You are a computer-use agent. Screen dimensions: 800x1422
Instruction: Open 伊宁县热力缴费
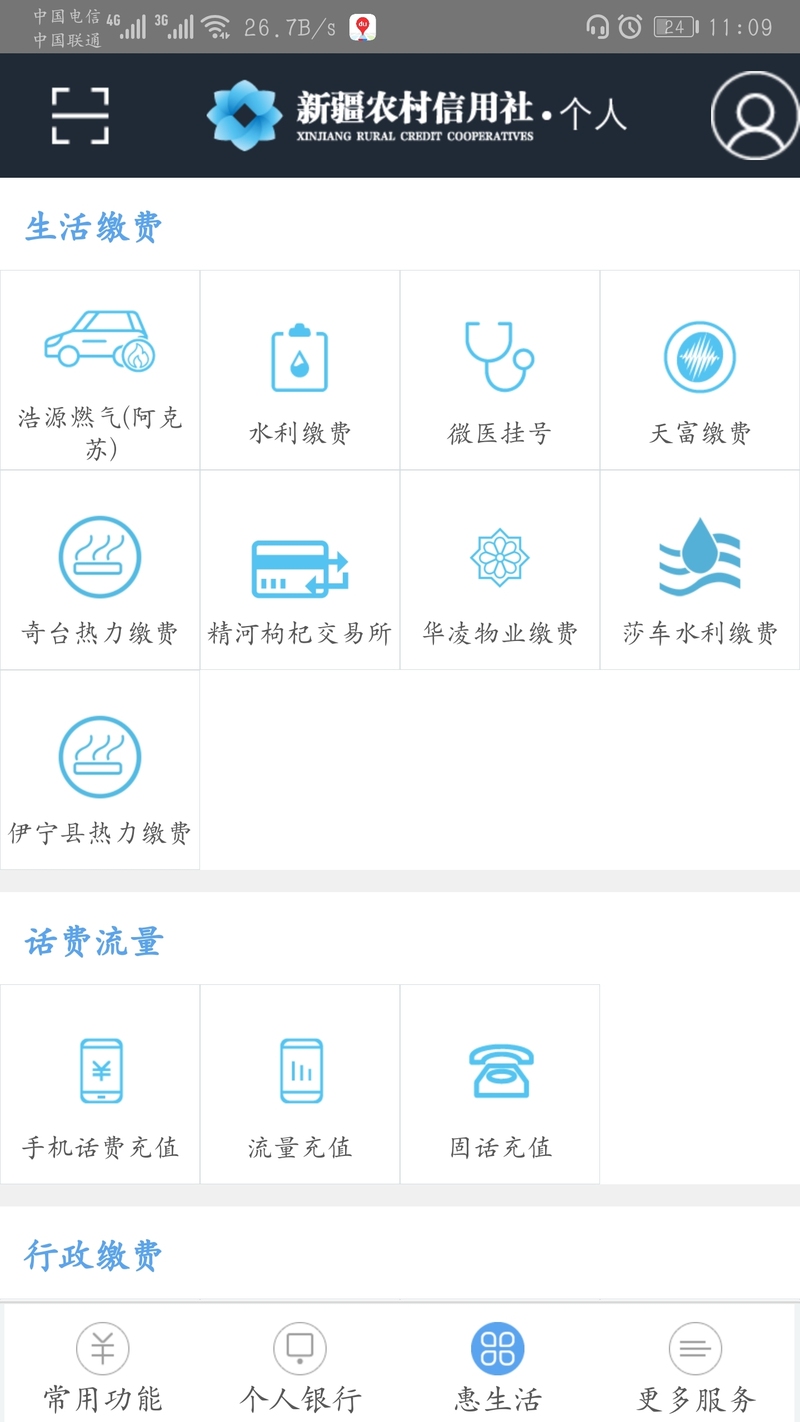coord(100,770)
